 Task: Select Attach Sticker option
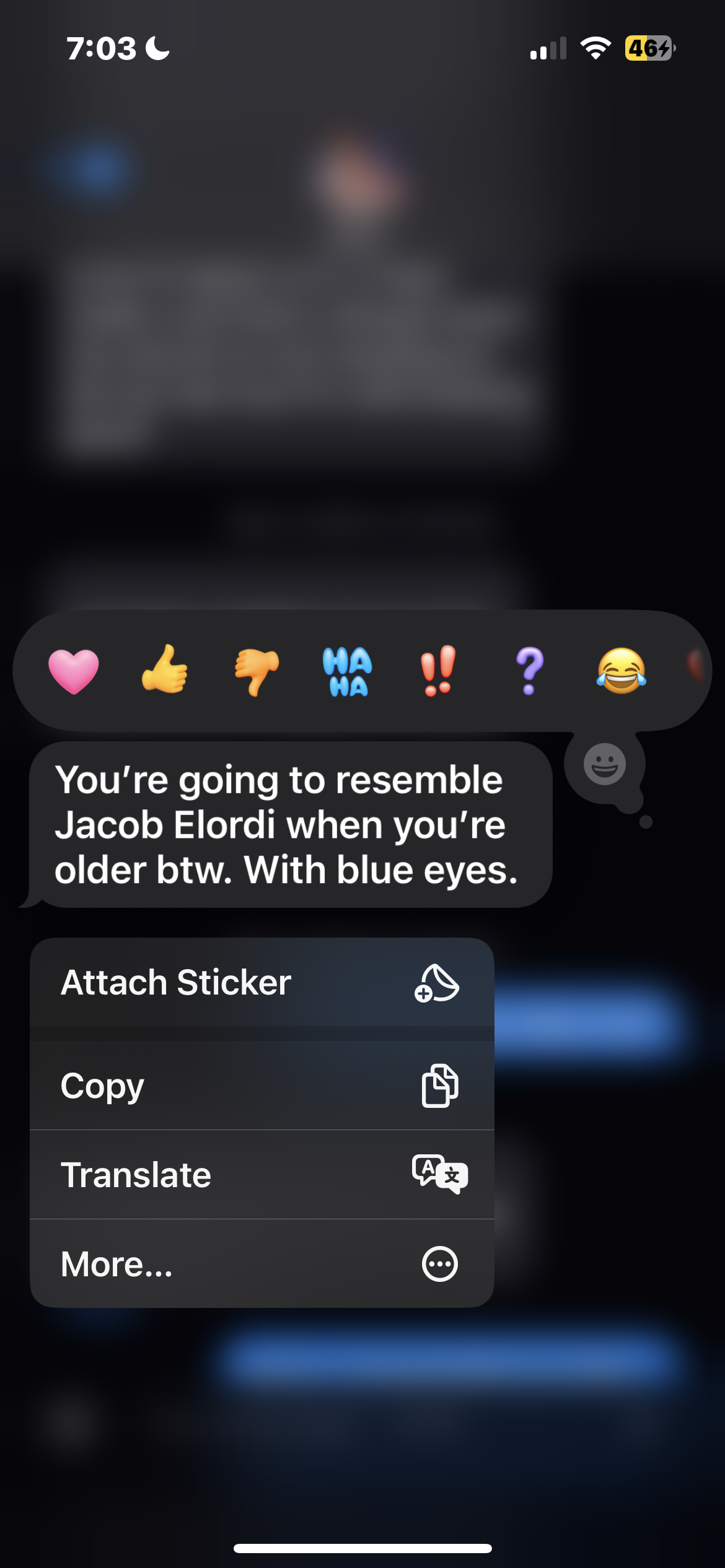pyautogui.click(x=261, y=983)
